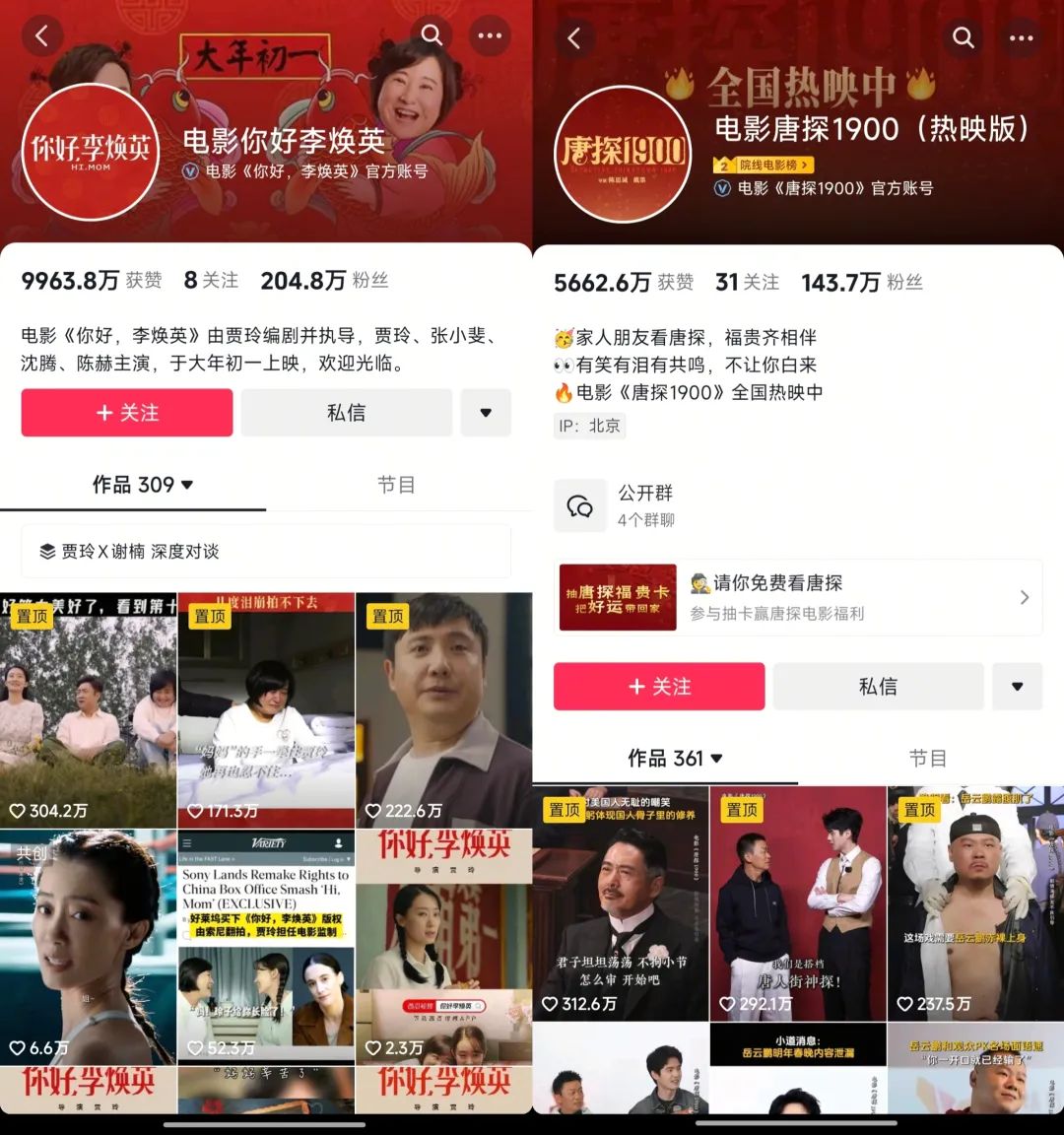Open the 作品 361 tab
The width and height of the screenshot is (1064, 1135).
(x=675, y=758)
